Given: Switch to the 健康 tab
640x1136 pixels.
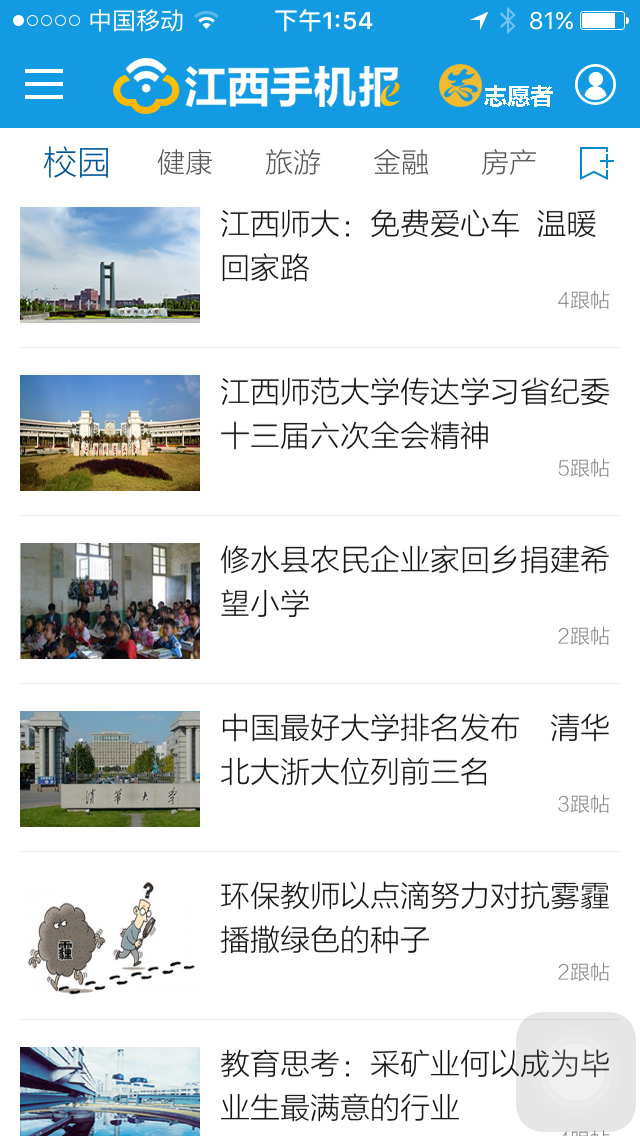Looking at the screenshot, I should click(x=185, y=162).
